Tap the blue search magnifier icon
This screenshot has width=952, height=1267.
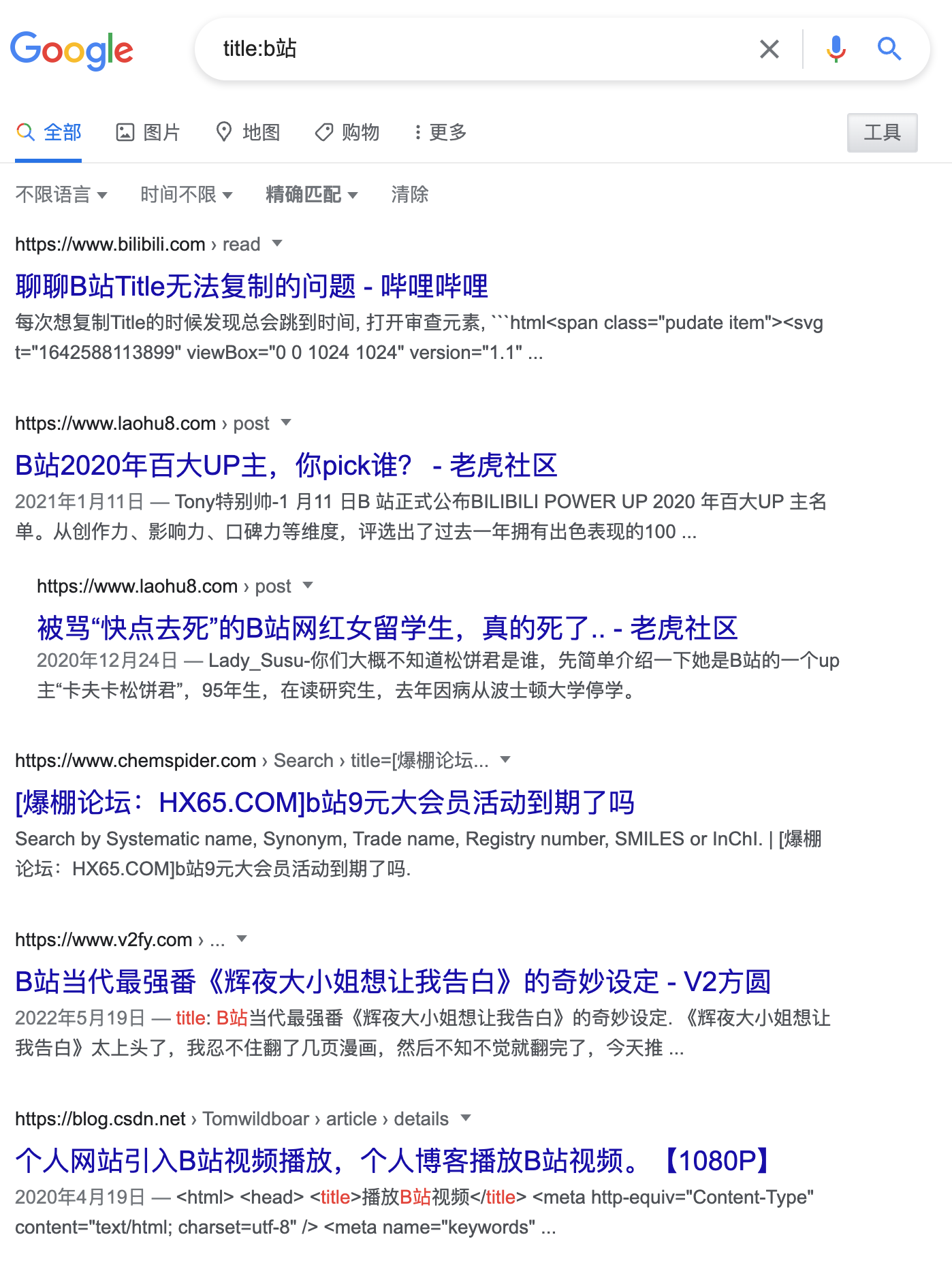(889, 49)
